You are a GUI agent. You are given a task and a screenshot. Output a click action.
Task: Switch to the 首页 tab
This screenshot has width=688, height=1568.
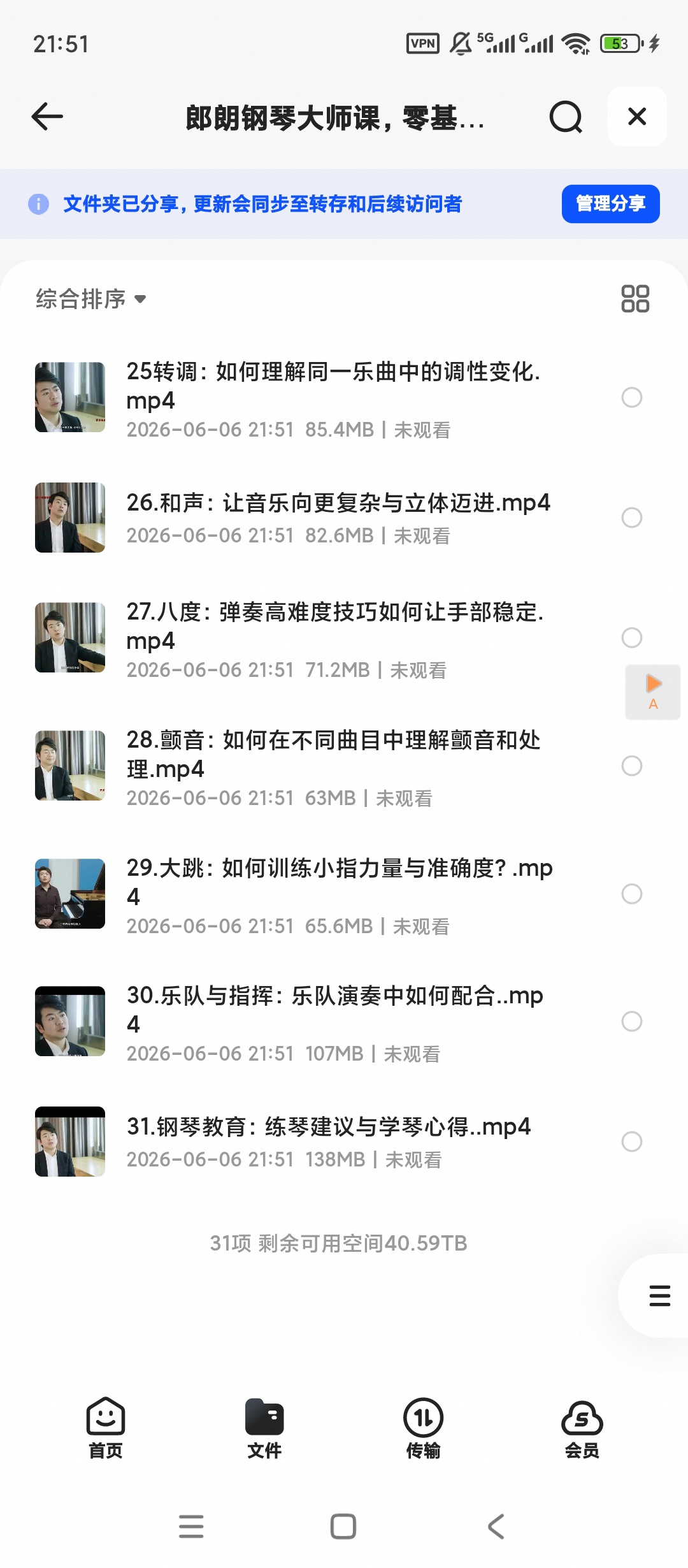(106, 1428)
